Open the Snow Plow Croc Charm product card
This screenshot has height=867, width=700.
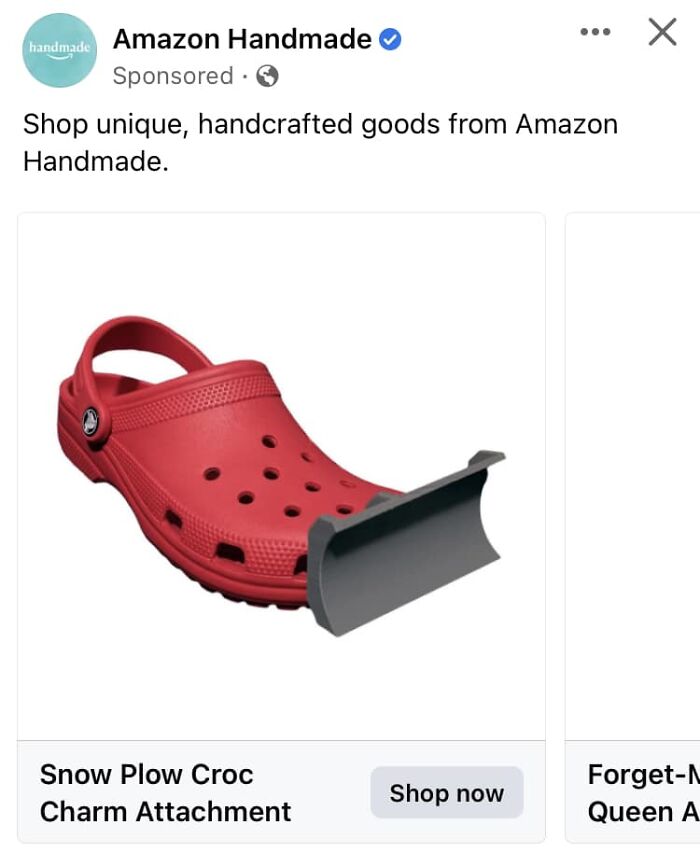281,476
